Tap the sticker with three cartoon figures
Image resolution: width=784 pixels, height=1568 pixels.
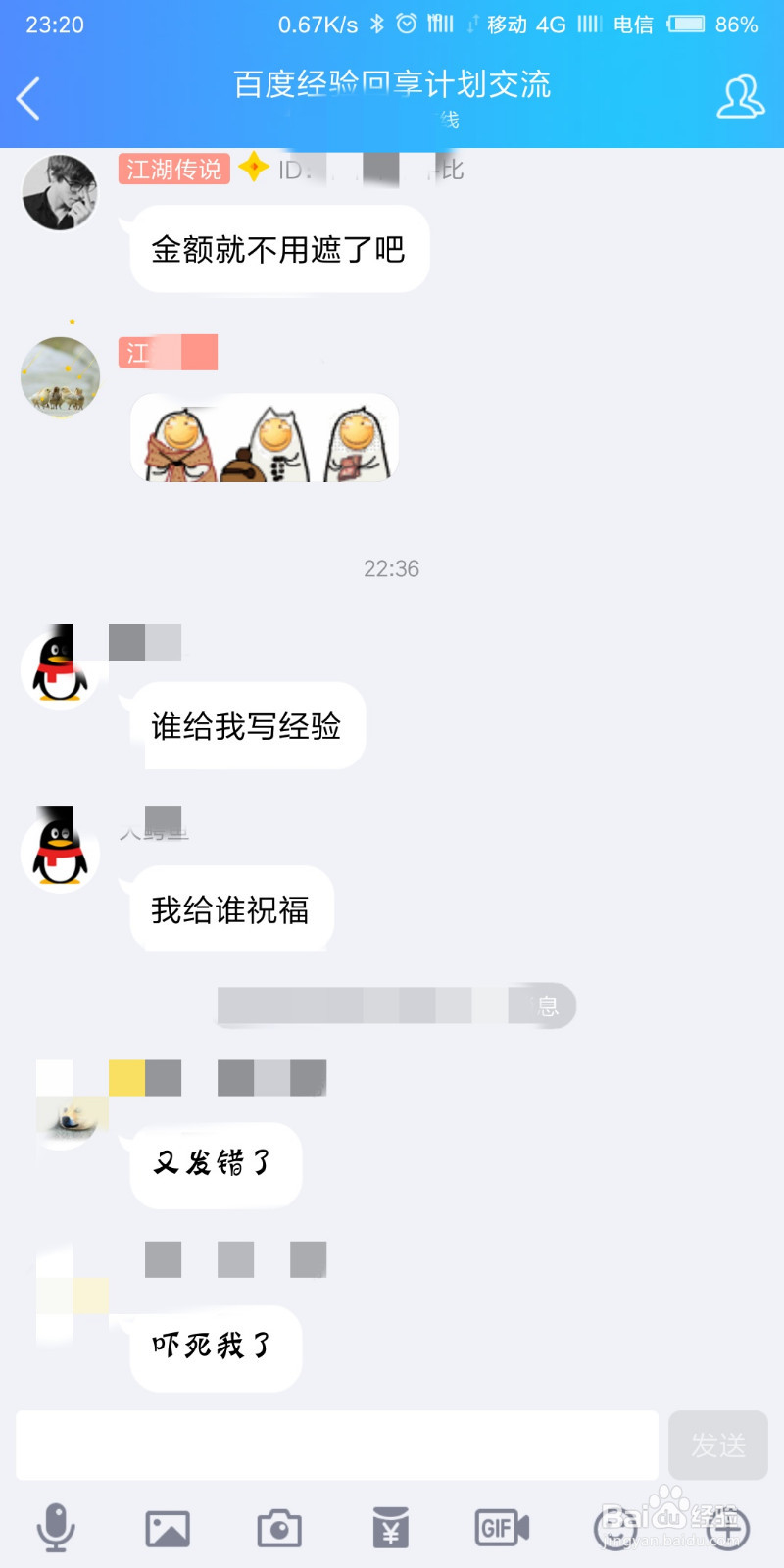pyautogui.click(x=265, y=438)
